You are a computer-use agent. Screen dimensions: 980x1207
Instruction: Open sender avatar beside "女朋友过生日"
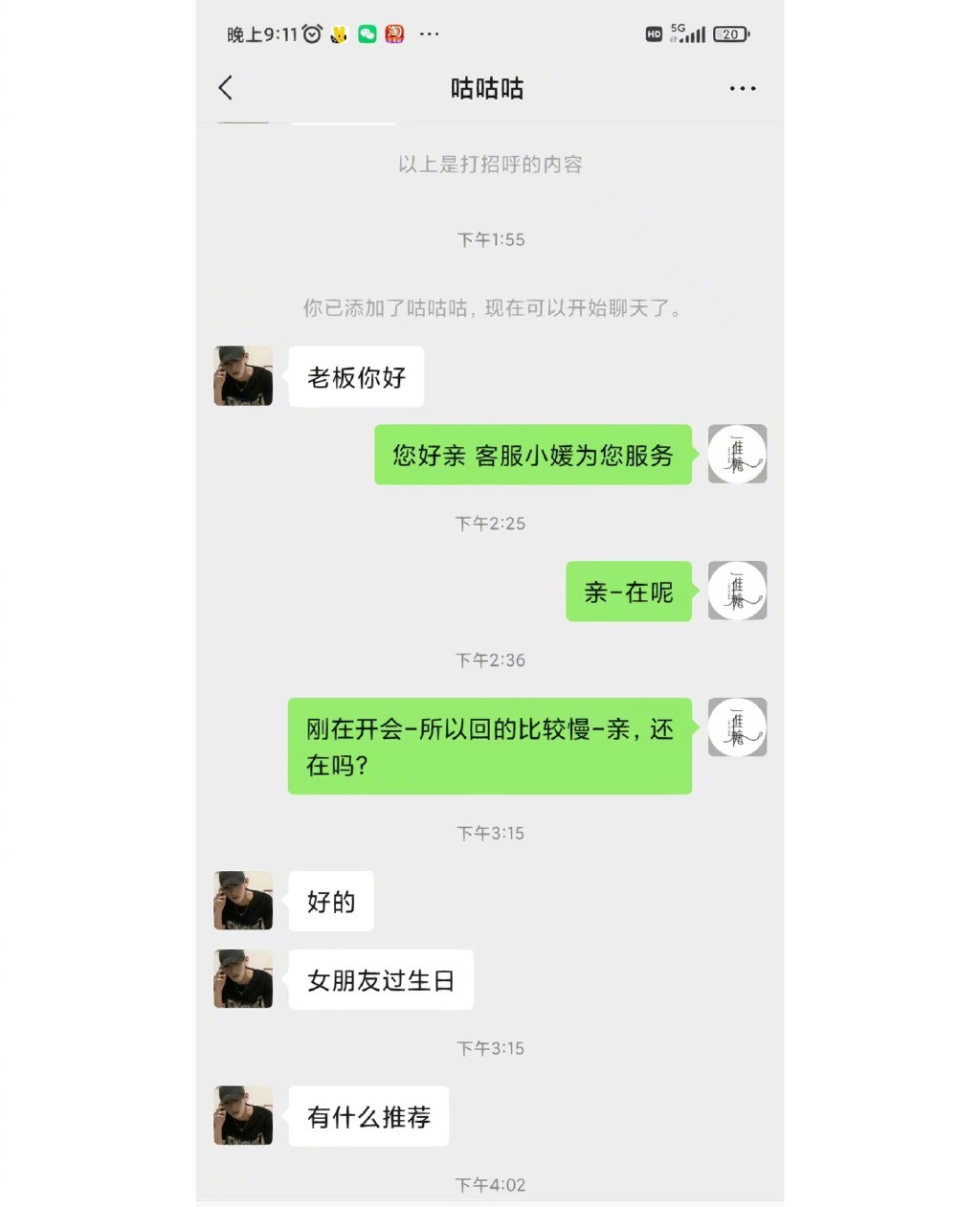[x=243, y=978]
